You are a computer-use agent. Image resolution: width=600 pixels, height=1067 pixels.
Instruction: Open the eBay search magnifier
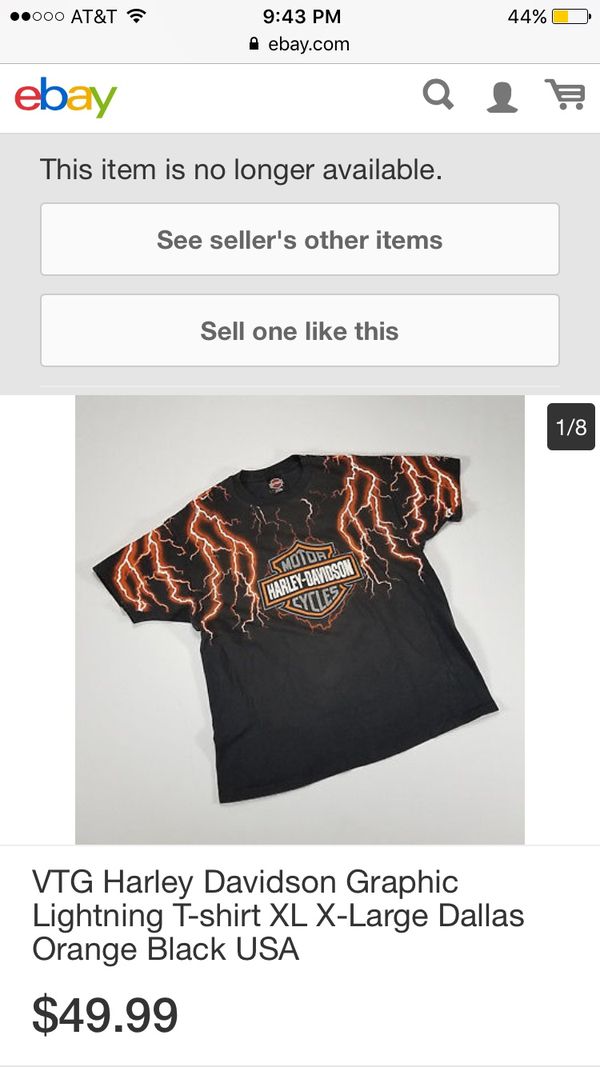438,96
